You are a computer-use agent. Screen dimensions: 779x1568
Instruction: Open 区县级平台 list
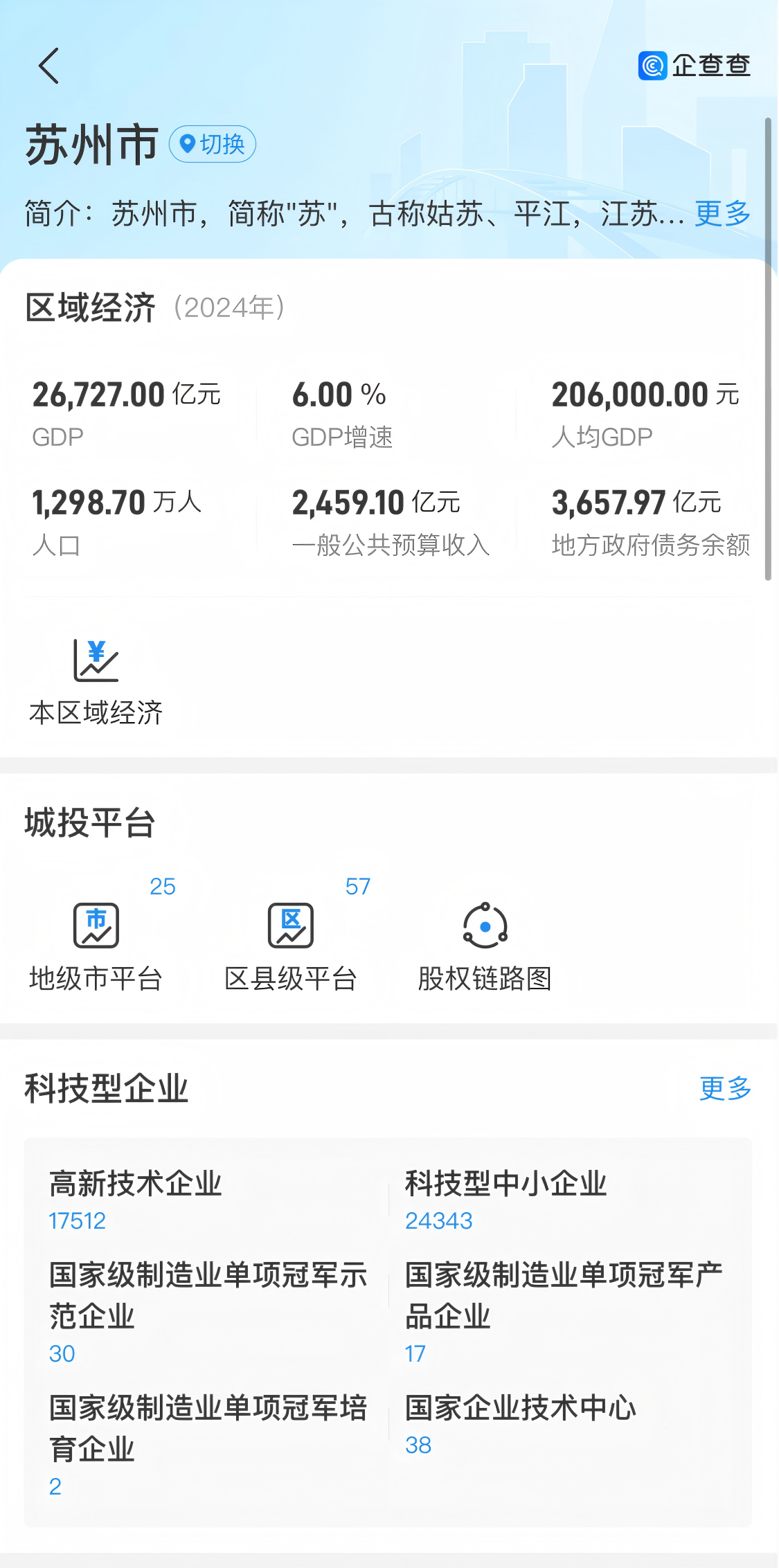(290, 940)
